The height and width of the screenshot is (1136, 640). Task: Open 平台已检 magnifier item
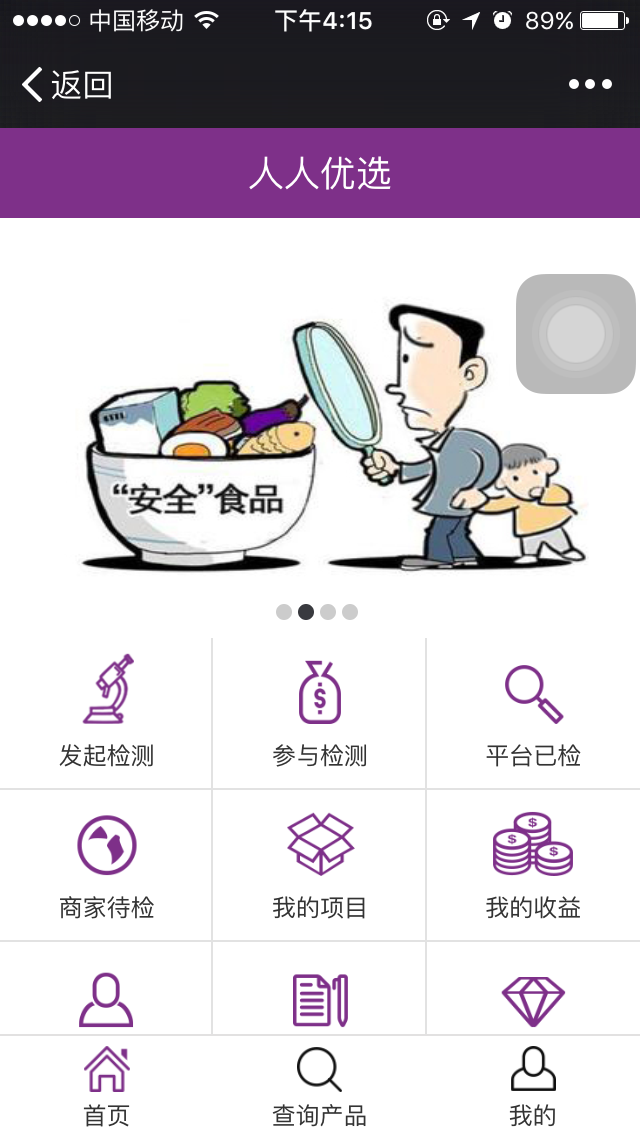(x=533, y=713)
